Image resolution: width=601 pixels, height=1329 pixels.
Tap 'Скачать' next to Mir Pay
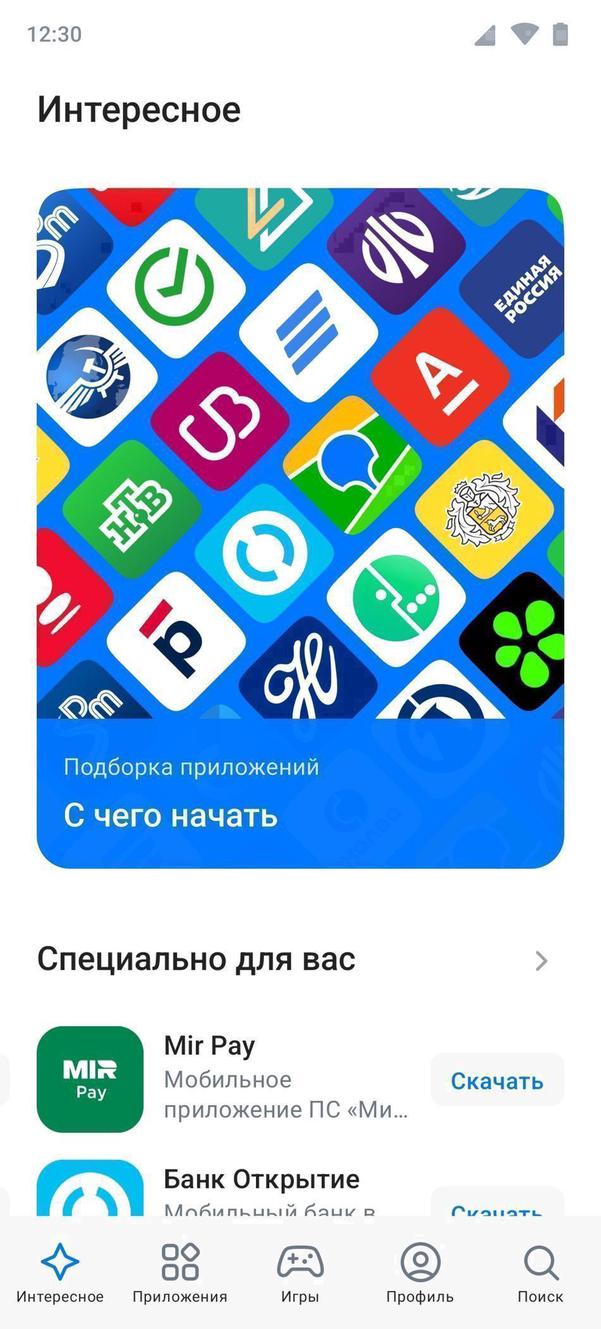496,1080
